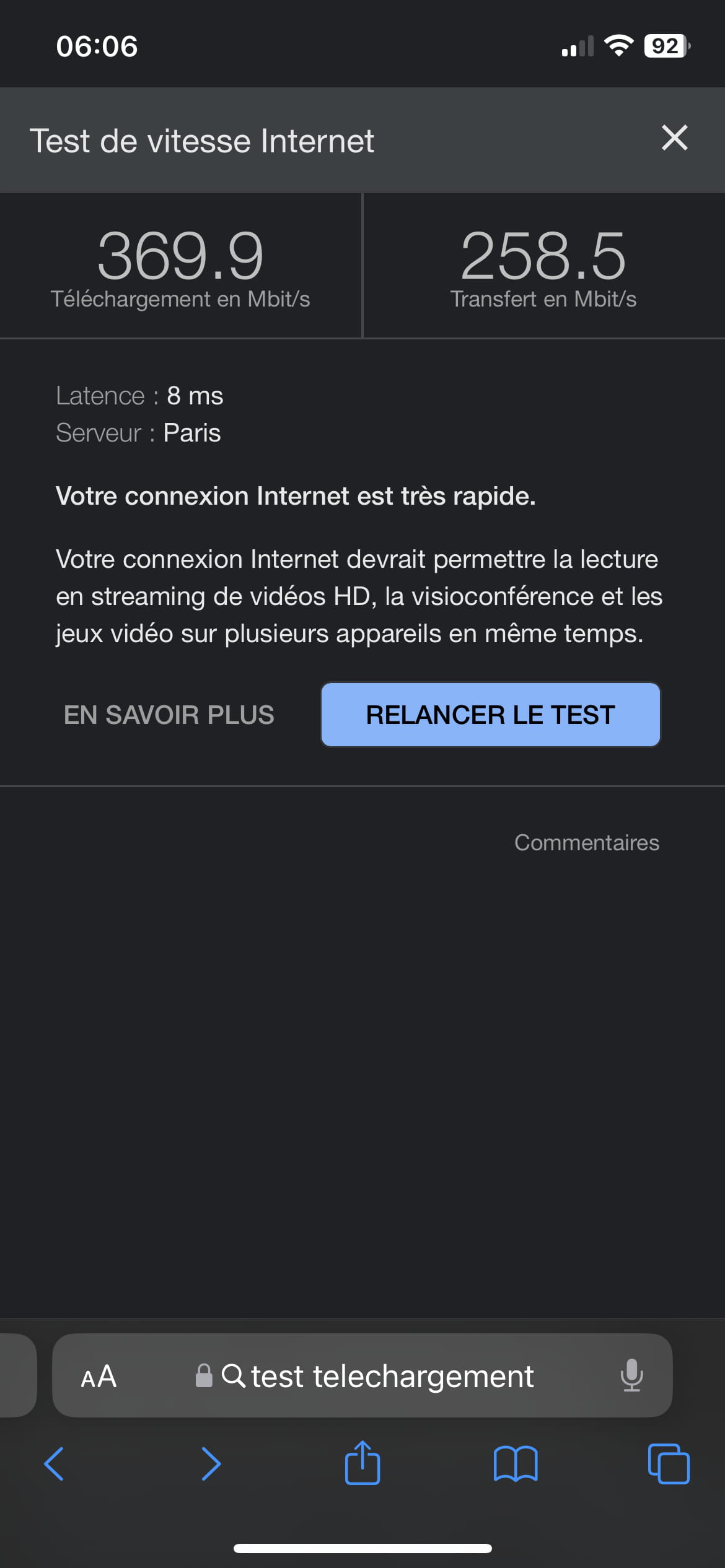Start voice search with the microphone
The width and height of the screenshot is (725, 1568).
point(631,1375)
